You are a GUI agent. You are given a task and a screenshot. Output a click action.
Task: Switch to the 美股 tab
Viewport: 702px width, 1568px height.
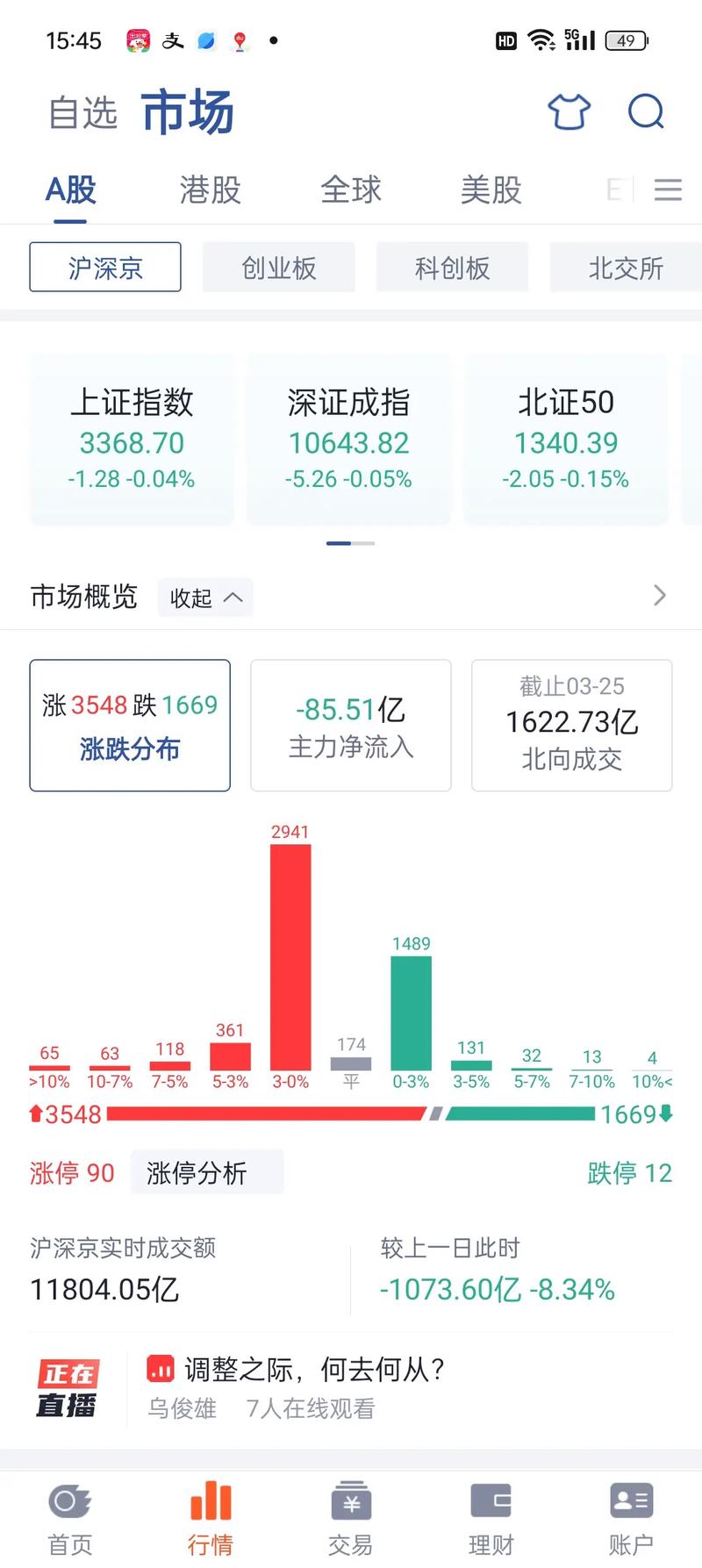click(x=492, y=190)
